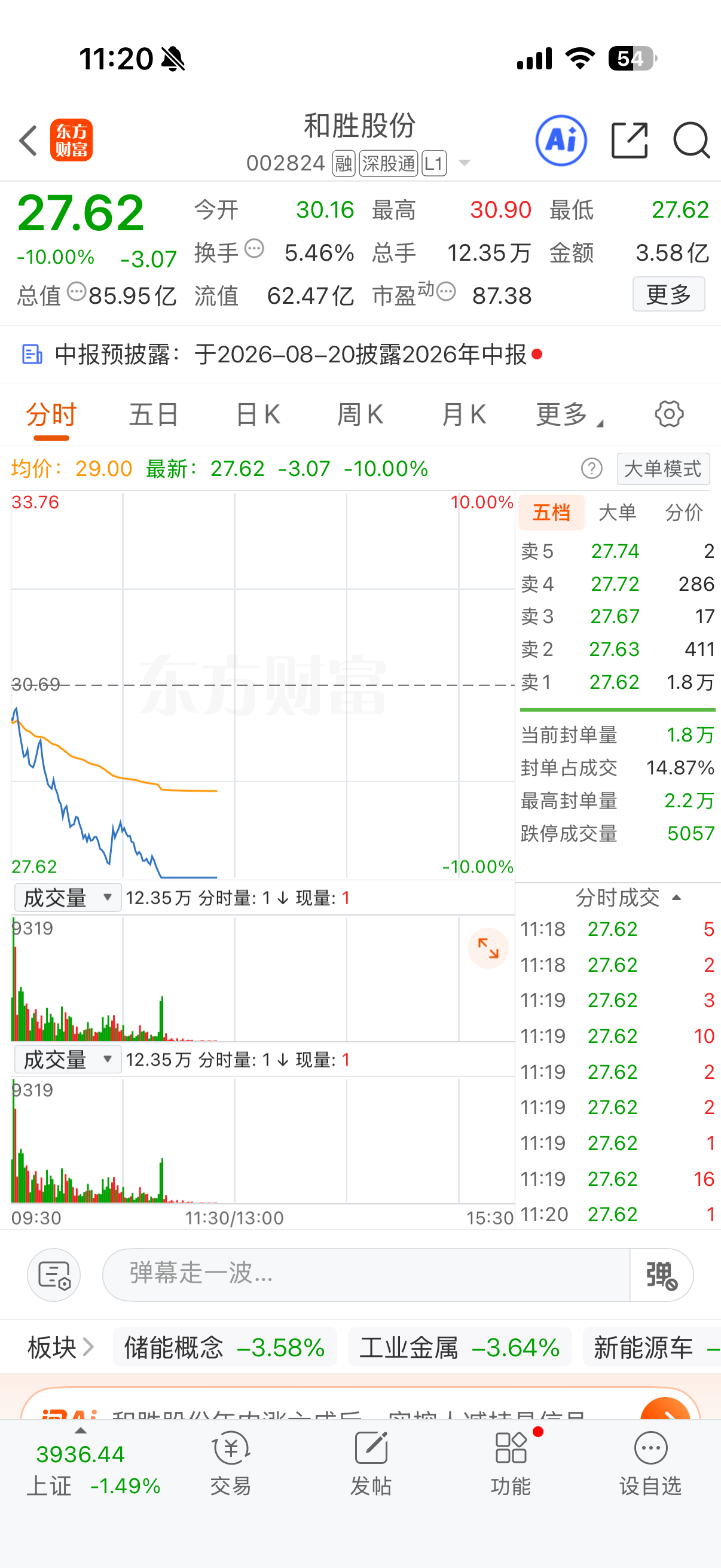Switch order panel to 分价 tab
Image resolution: width=721 pixels, height=1568 pixels.
684,513
